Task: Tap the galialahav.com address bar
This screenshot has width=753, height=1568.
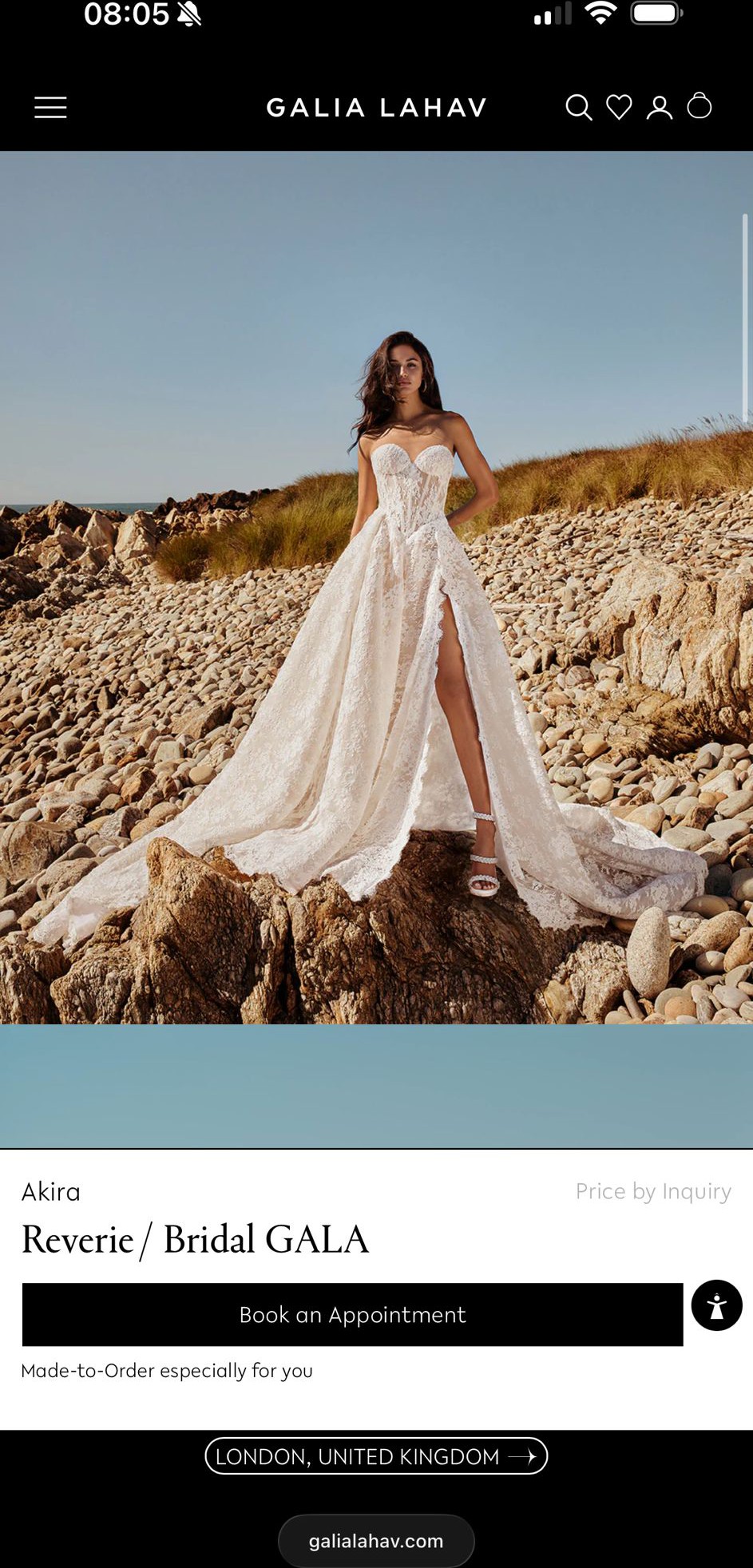Action: [376, 1541]
